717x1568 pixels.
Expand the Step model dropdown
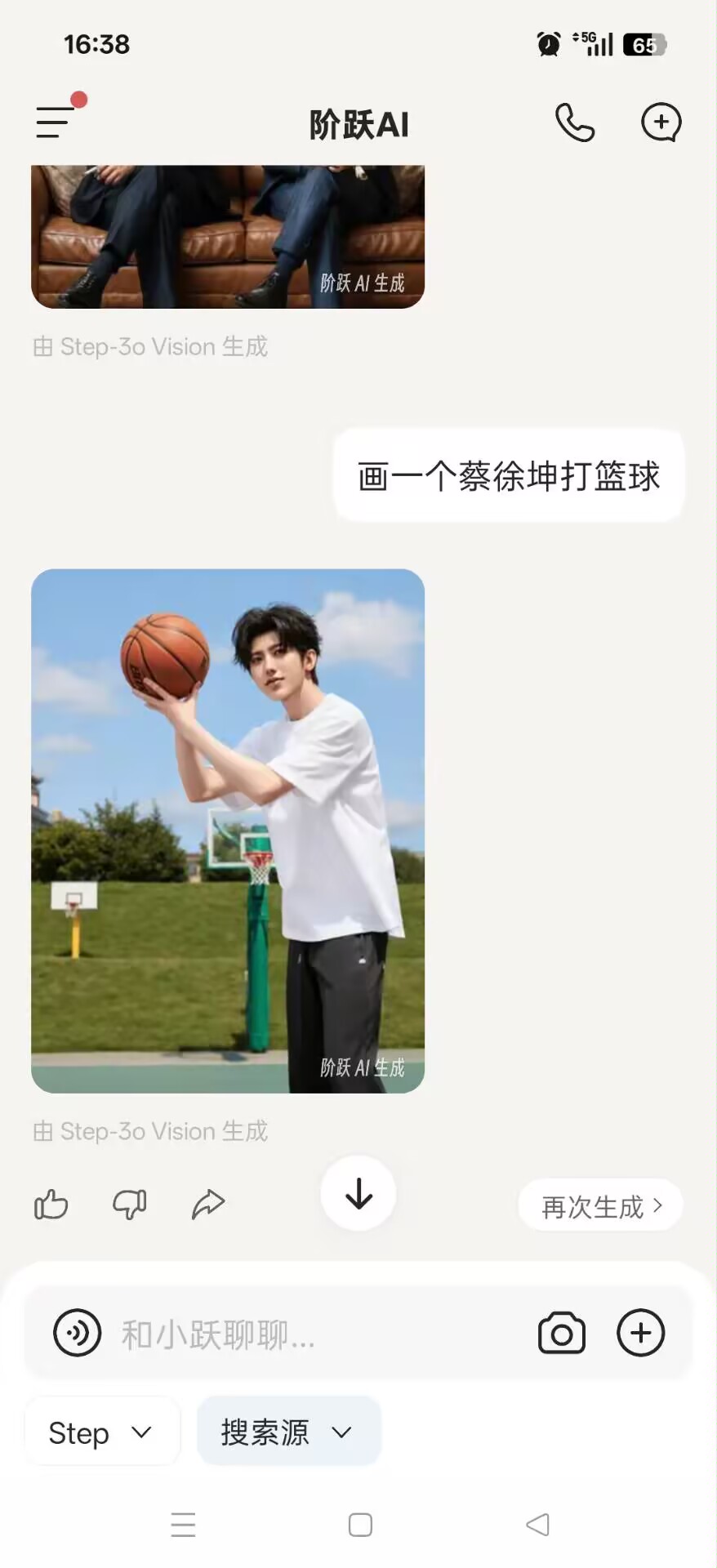click(x=101, y=1432)
